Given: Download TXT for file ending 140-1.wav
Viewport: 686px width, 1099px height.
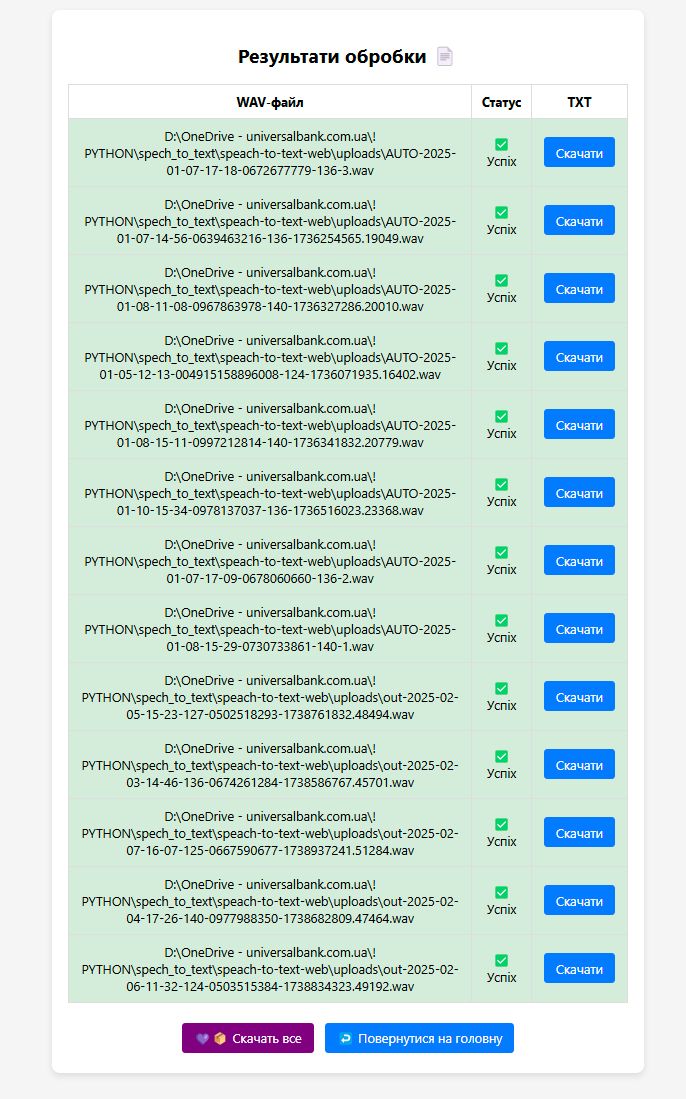Looking at the screenshot, I should [579, 629].
